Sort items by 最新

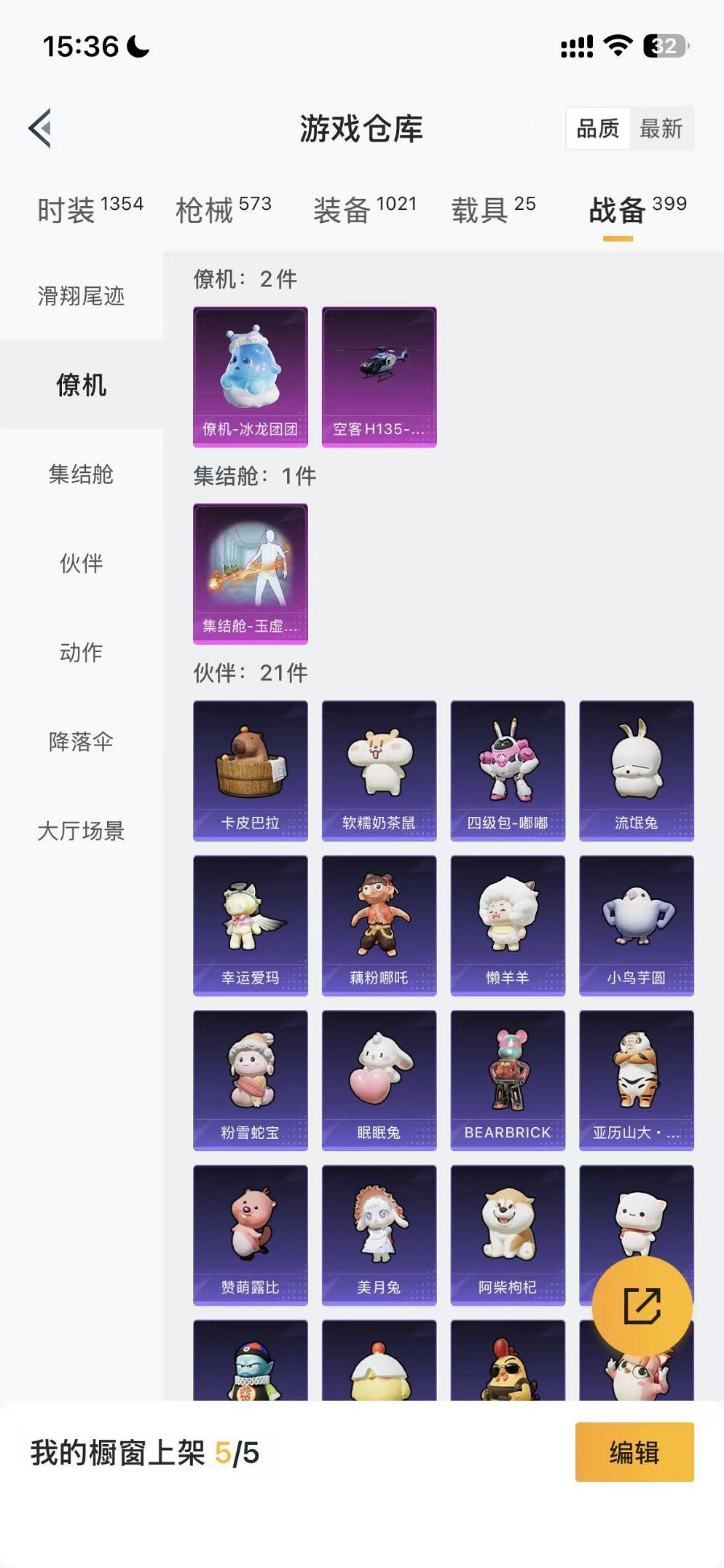(x=661, y=129)
